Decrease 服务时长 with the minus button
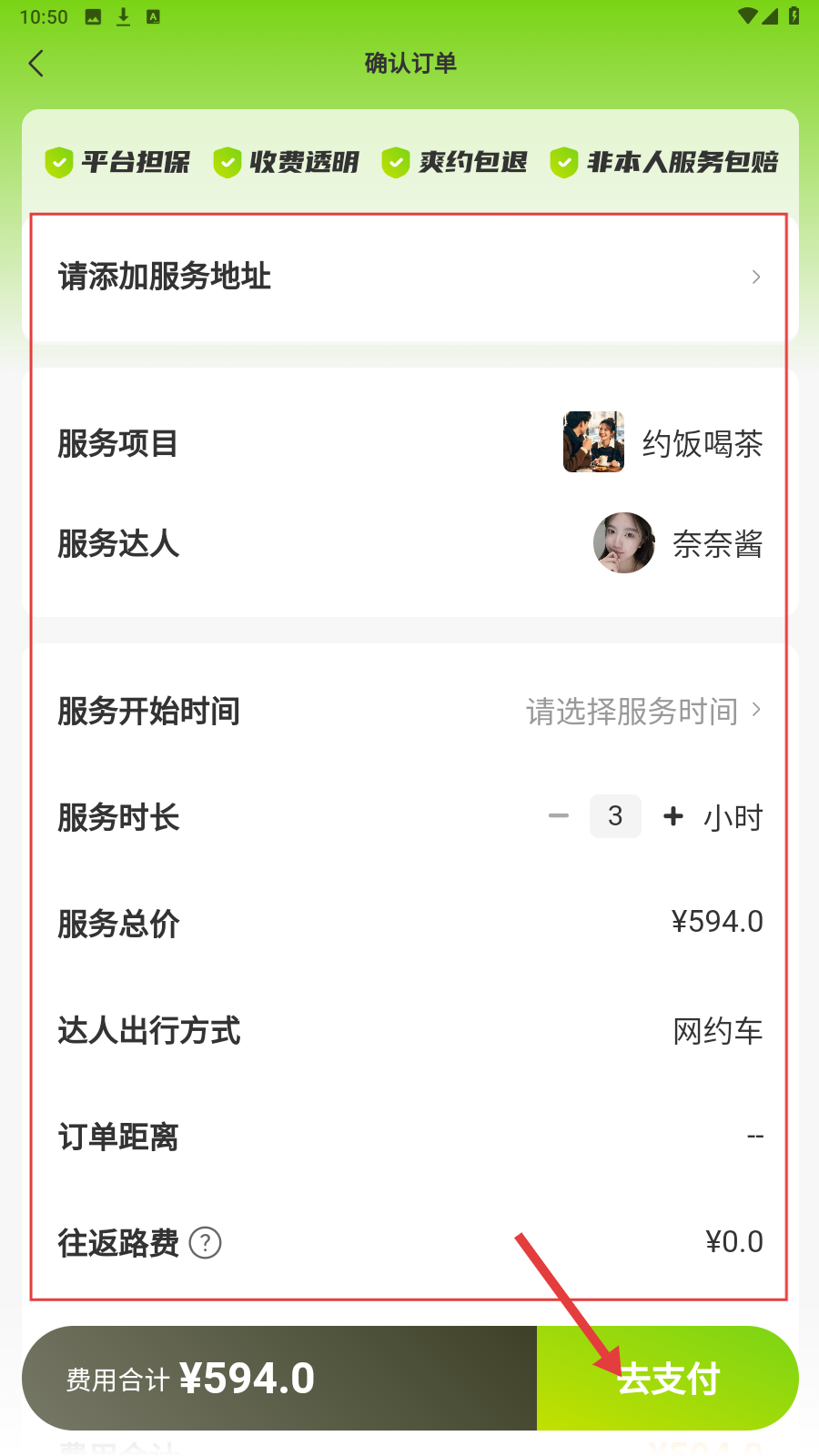 559,816
